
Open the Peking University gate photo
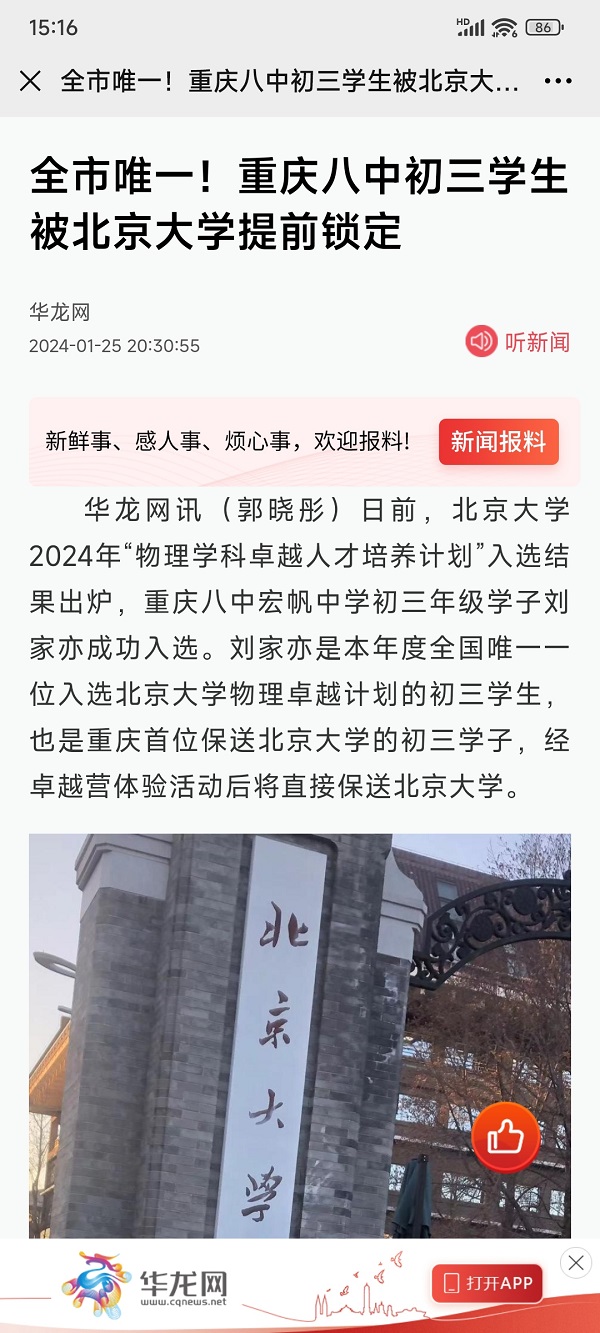[250, 1030]
